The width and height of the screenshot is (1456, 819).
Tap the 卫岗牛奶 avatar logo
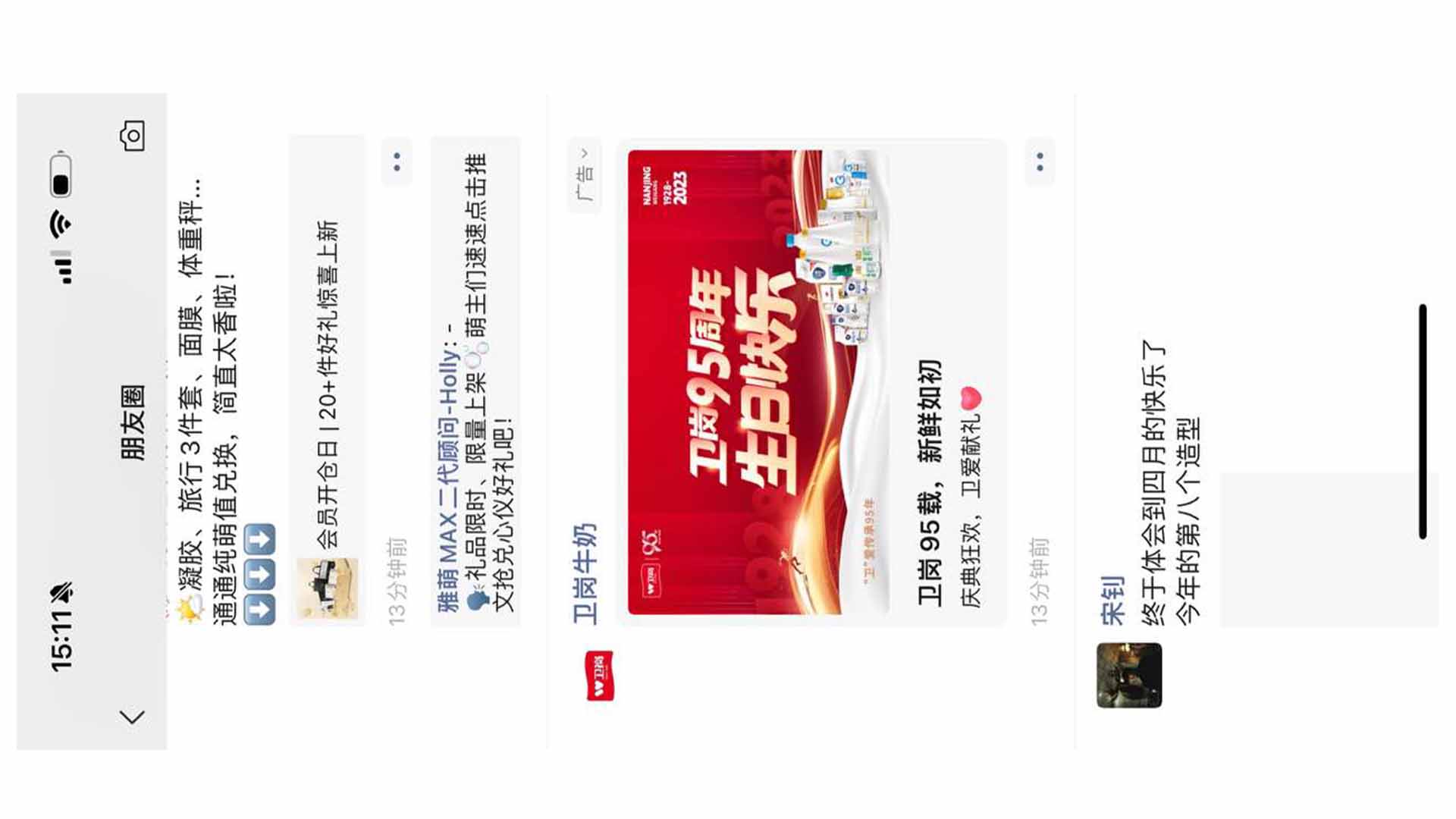click(x=599, y=676)
